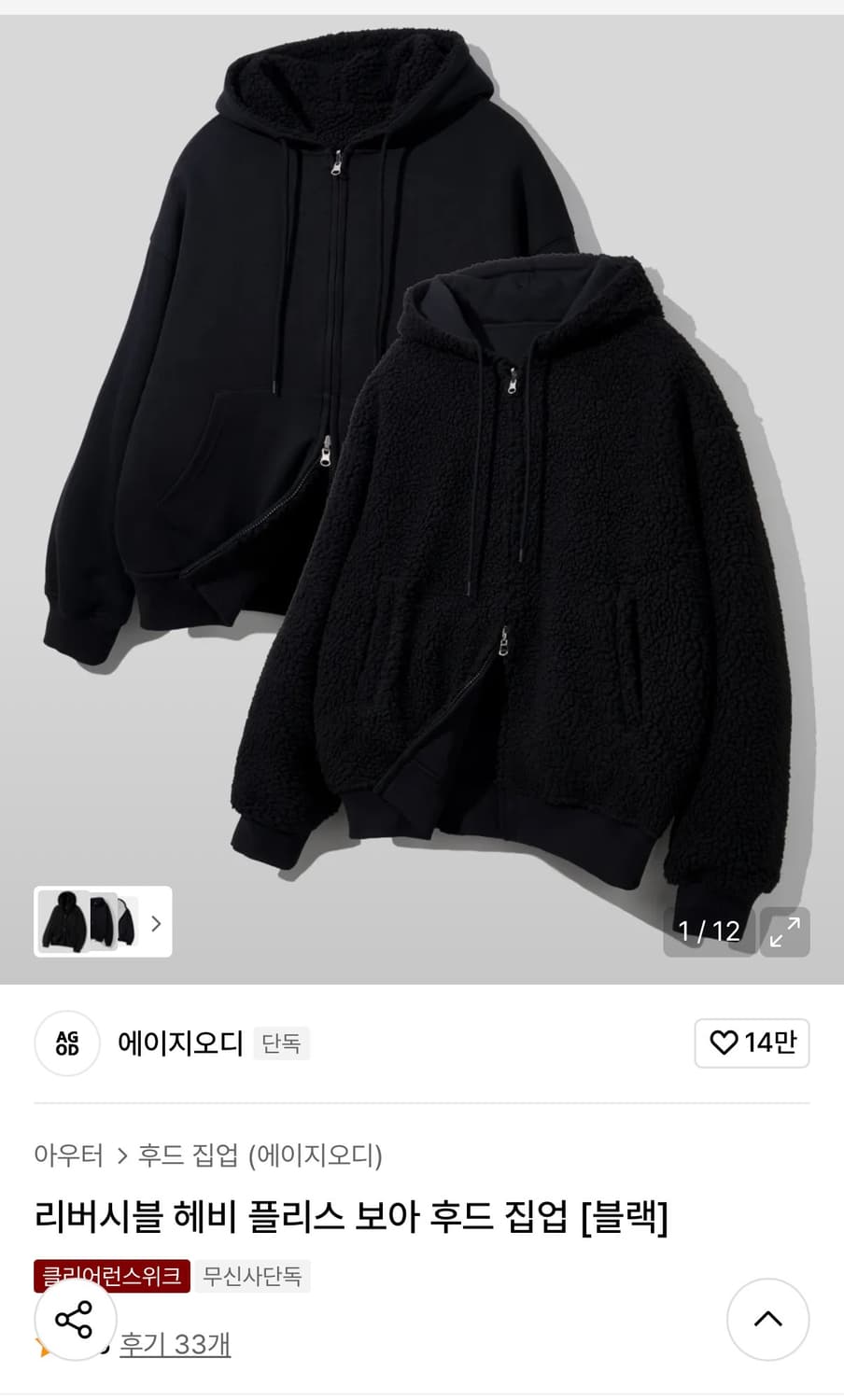This screenshot has height=1400, width=844.
Task: Open 후기 33개 reviews link
Action: pos(176,1344)
